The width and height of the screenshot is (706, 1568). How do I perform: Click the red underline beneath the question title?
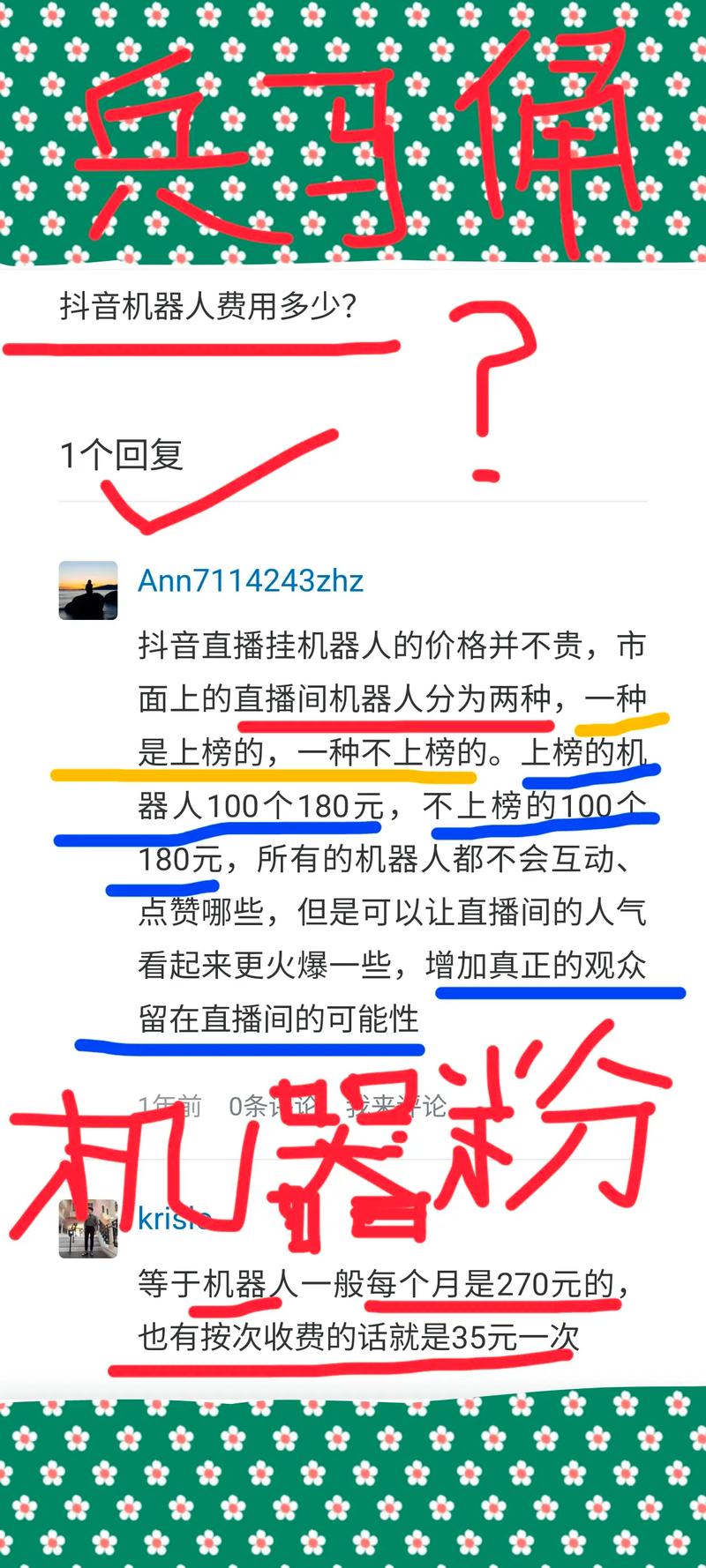coord(203,346)
